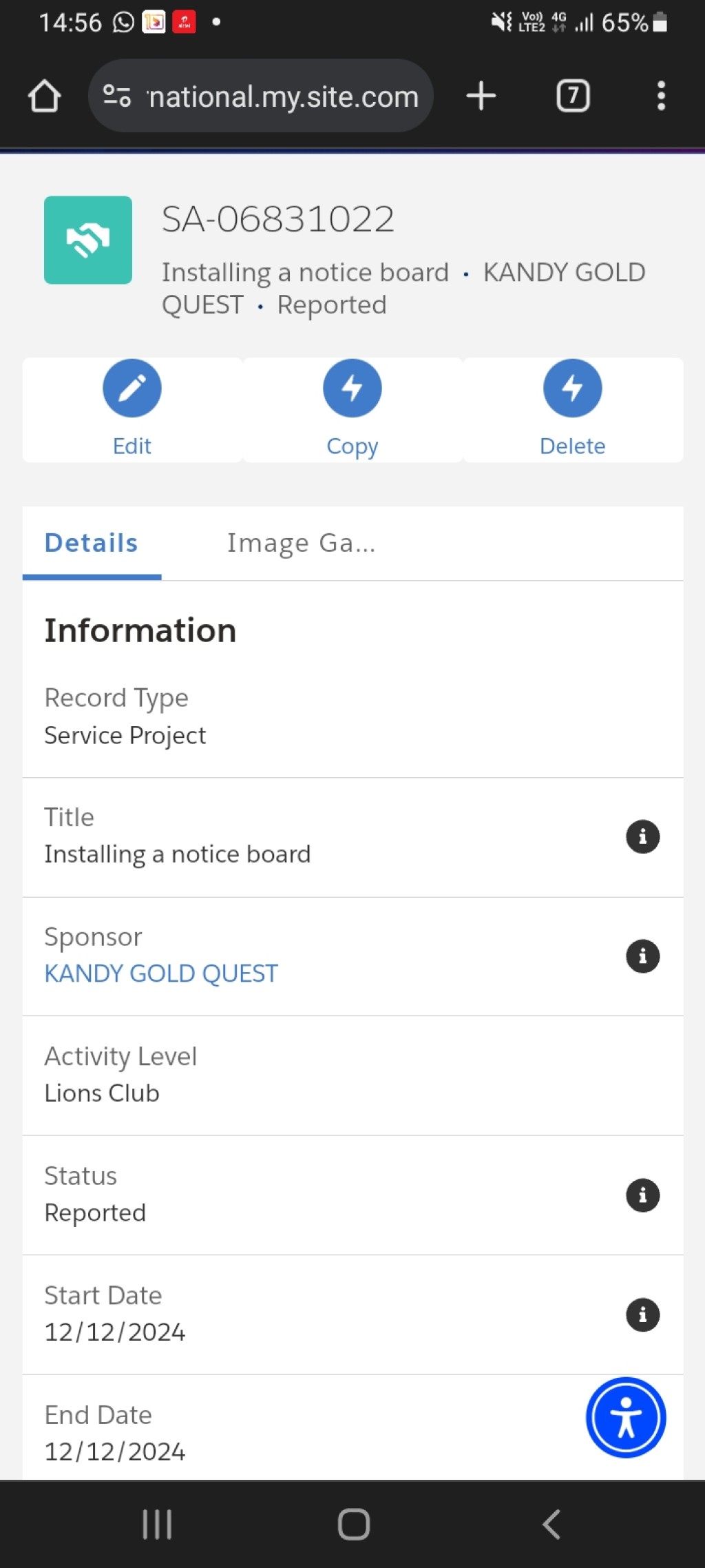Image resolution: width=705 pixels, height=1568 pixels.
Task: Show info tooltip for Sponsor field
Action: 643,956
